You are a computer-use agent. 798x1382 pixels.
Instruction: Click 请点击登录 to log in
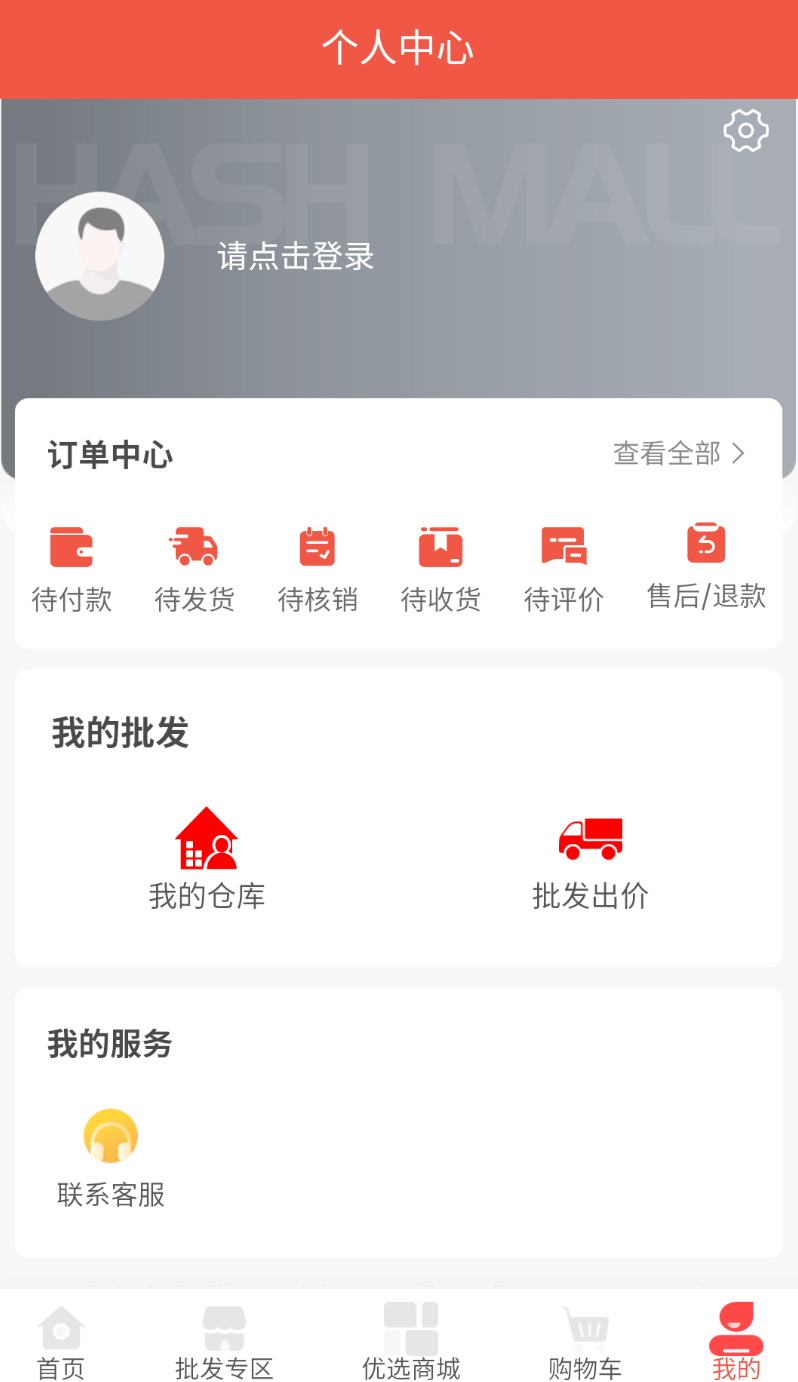(294, 257)
